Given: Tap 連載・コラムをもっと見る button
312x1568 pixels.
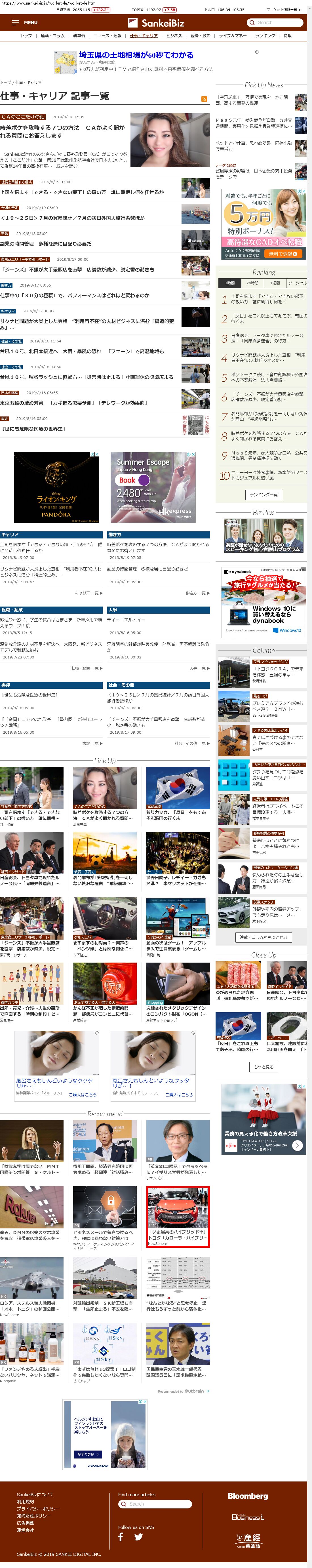Looking at the screenshot, I should (263, 937).
